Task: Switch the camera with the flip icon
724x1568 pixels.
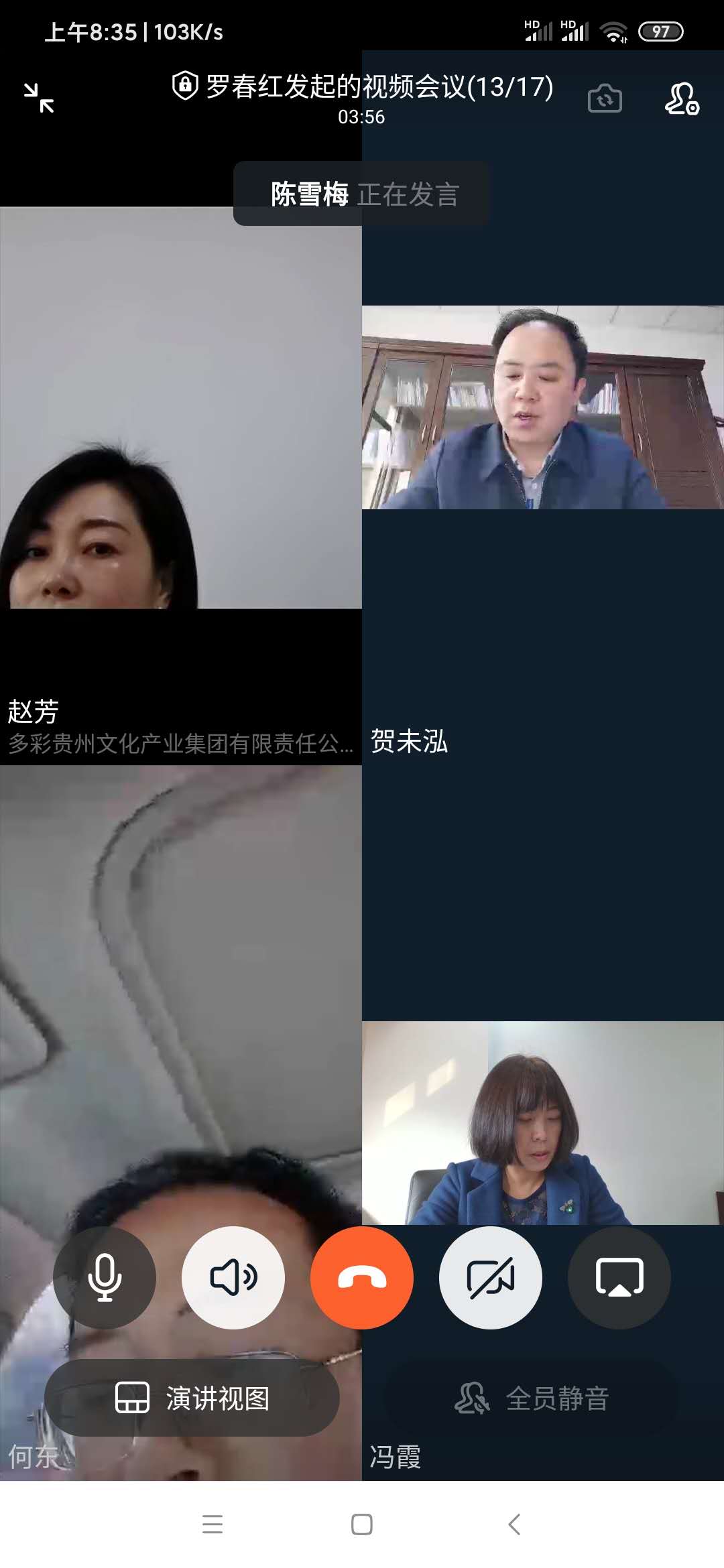Action: (x=605, y=99)
